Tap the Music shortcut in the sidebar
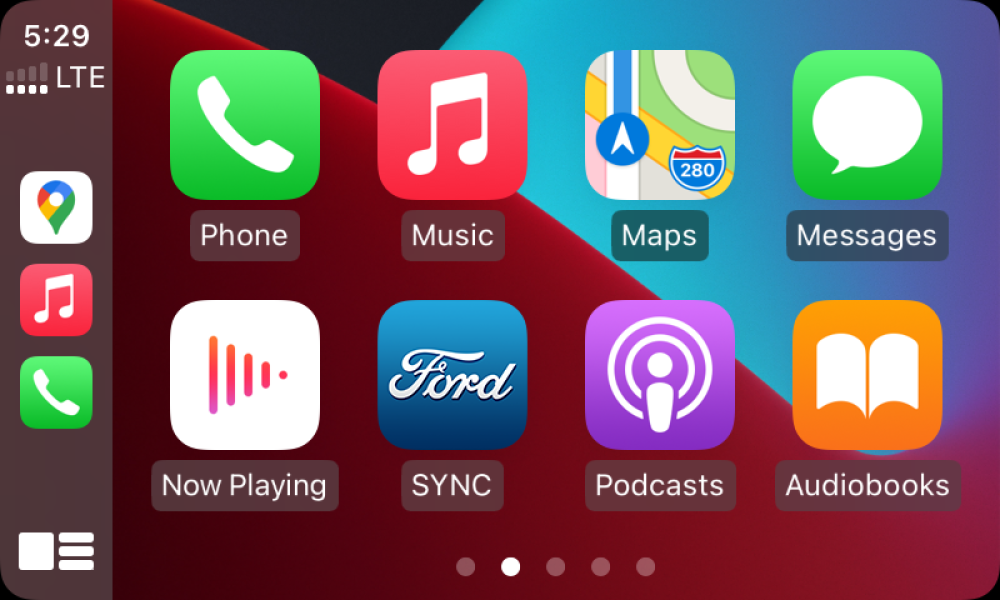 tap(56, 300)
